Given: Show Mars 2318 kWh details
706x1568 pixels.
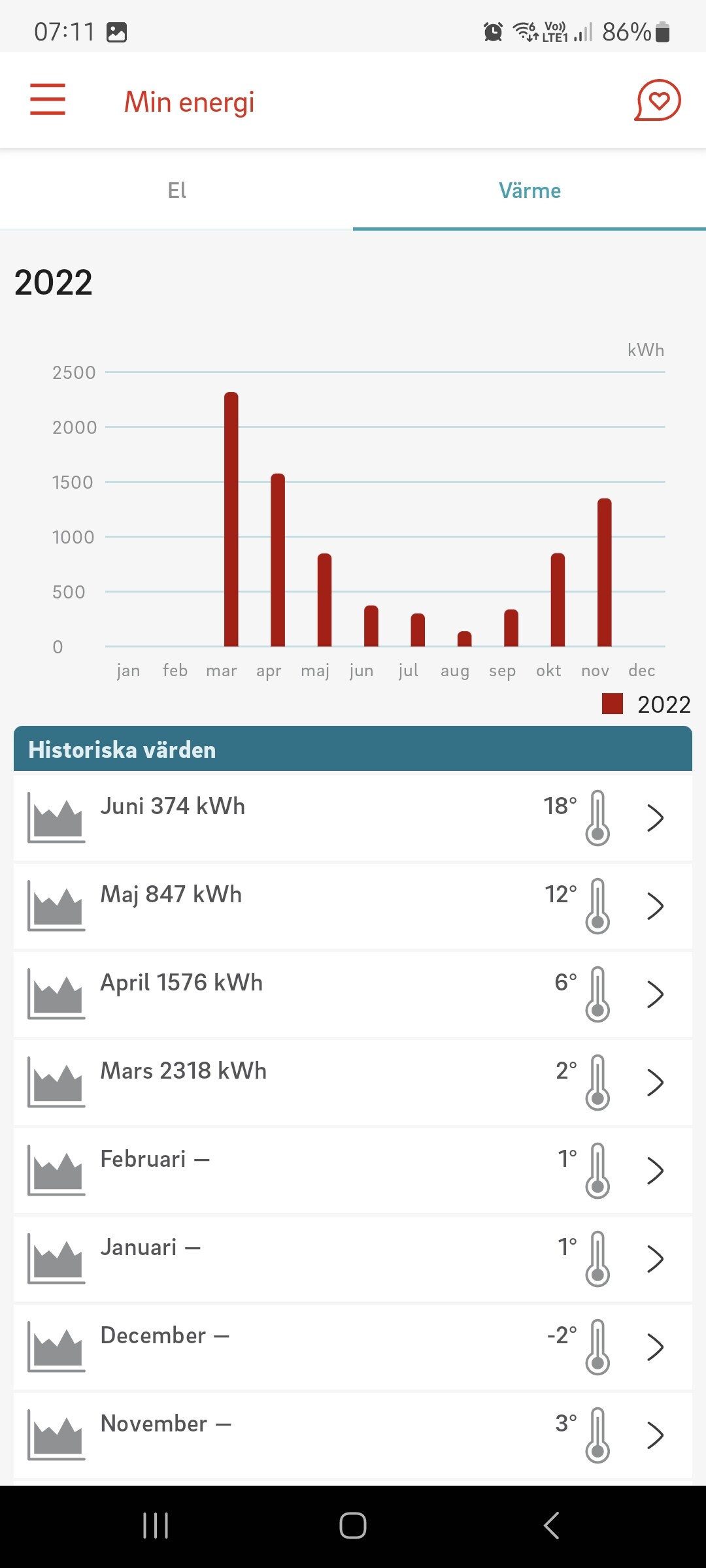Looking at the screenshot, I should click(x=353, y=1082).
